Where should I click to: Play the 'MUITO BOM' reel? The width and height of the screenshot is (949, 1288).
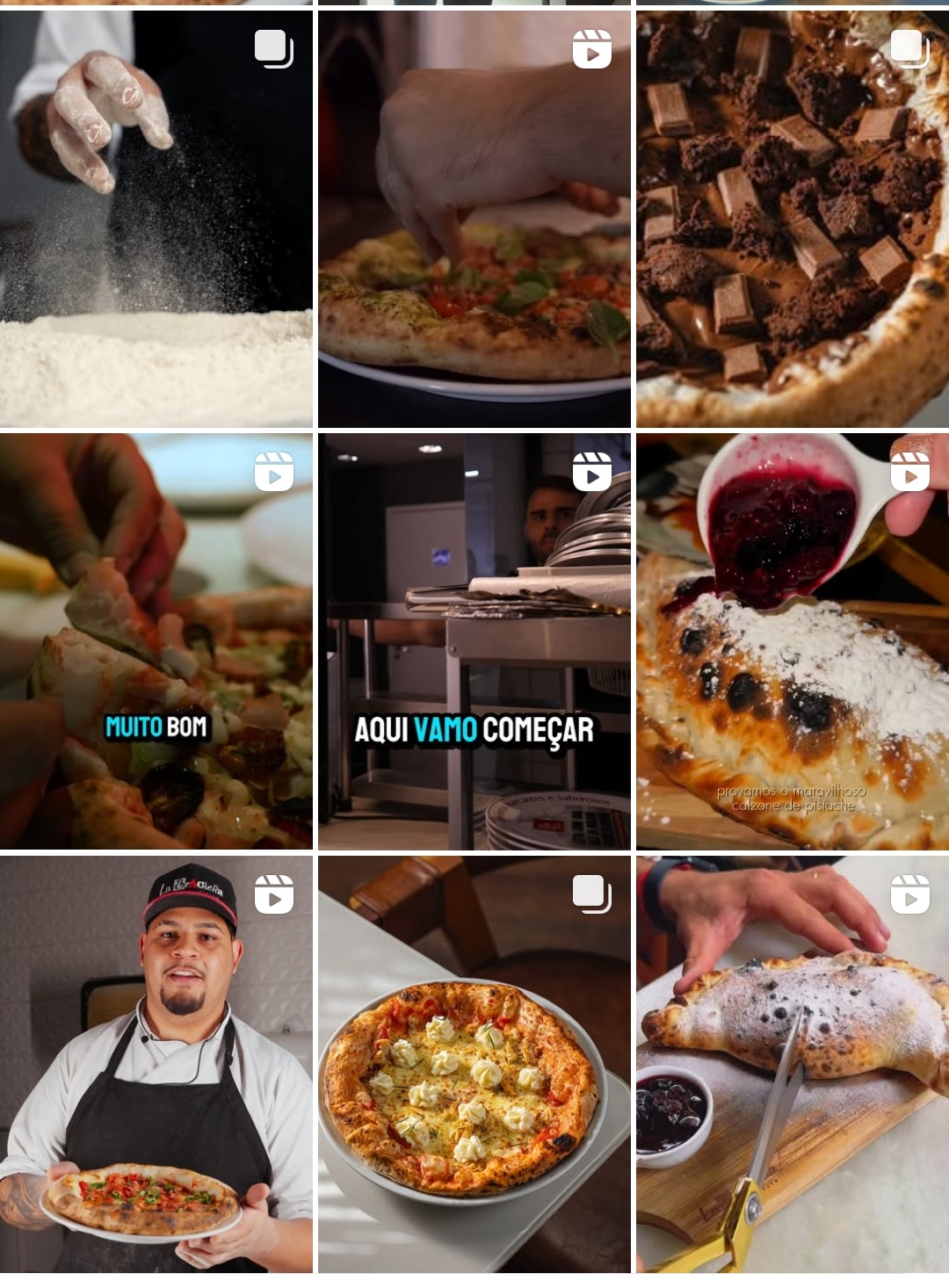pos(156,641)
